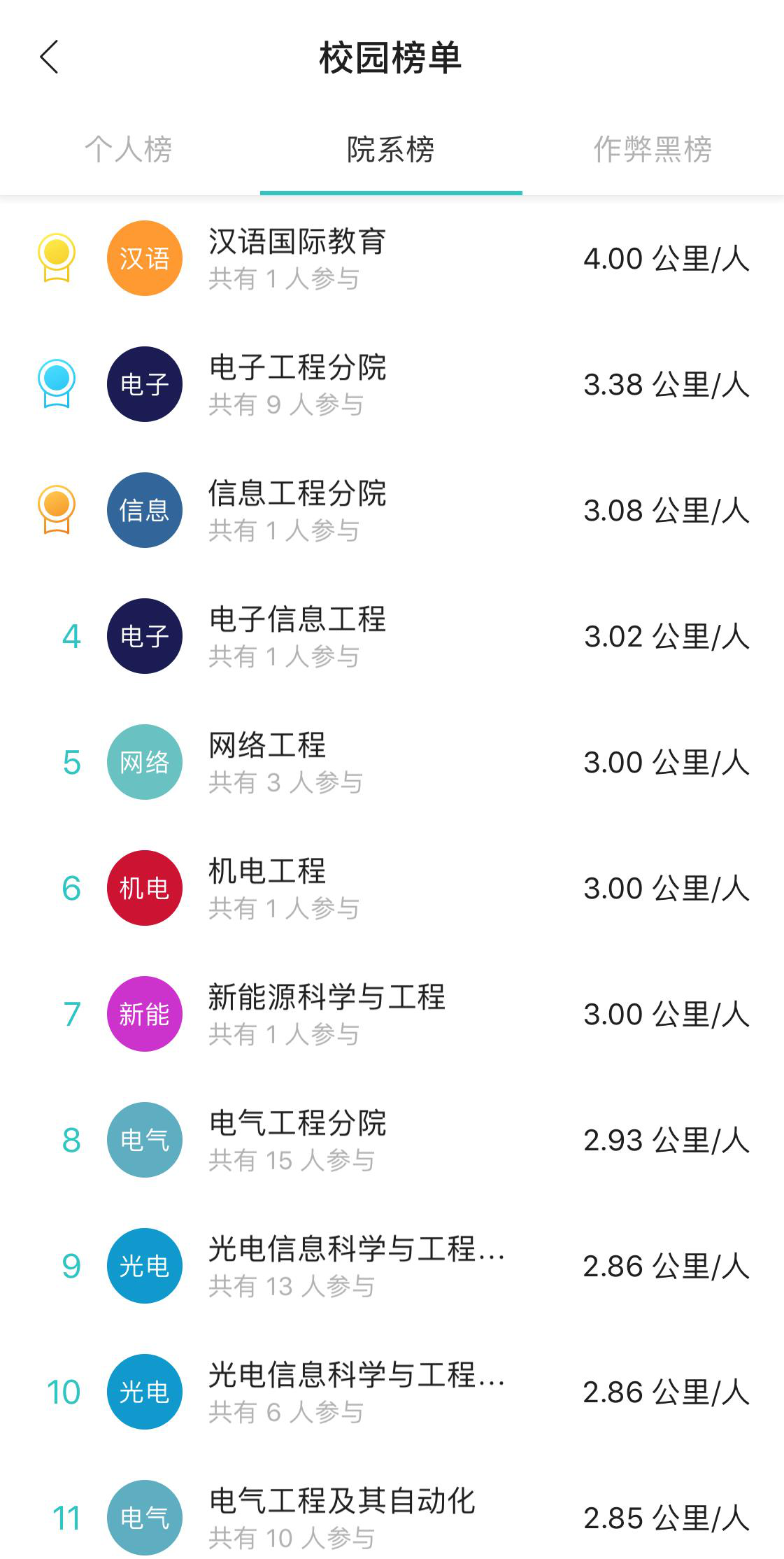Open the 电子信息工程 entry
784x1559 pixels.
pos(392,636)
